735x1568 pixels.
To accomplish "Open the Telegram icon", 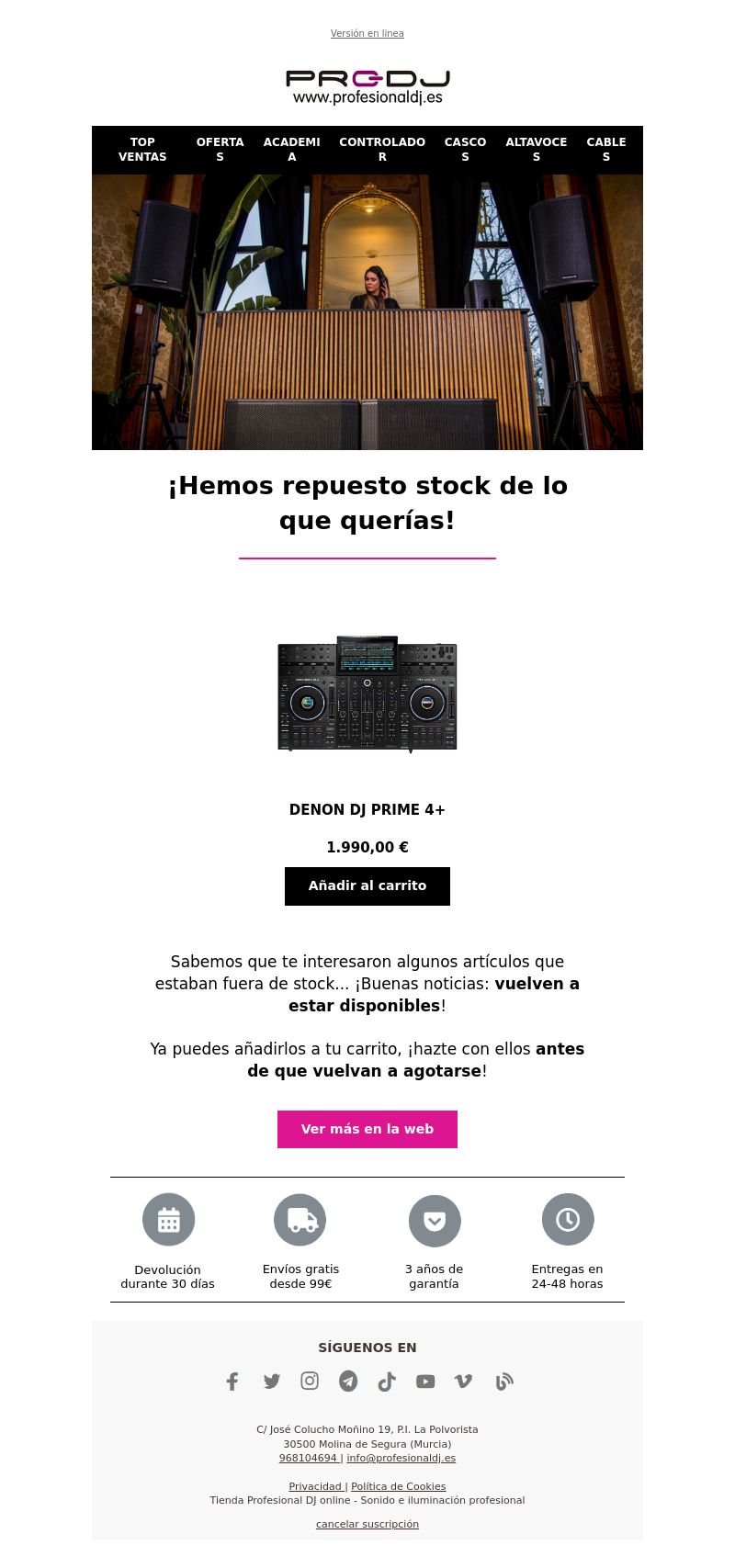I will (x=348, y=1382).
